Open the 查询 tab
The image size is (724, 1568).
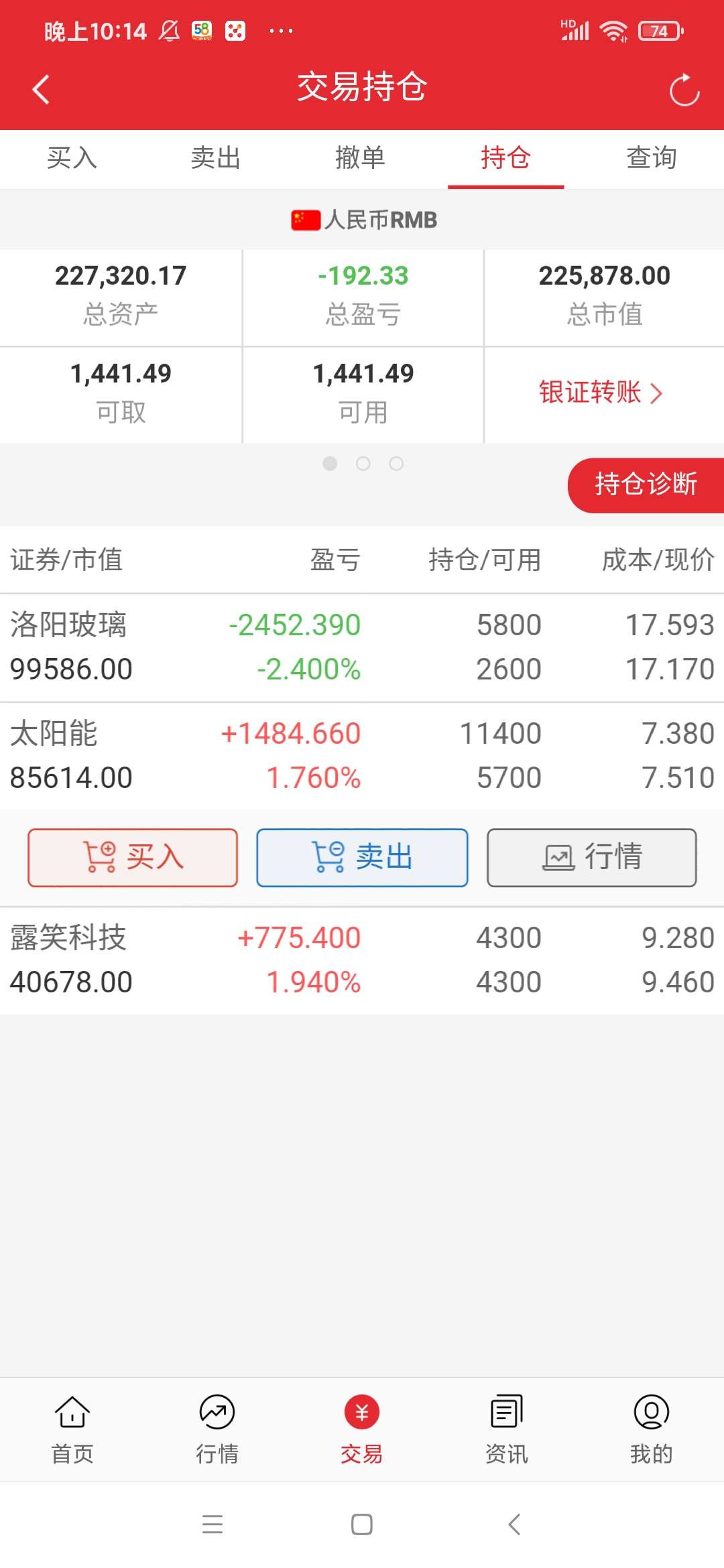pyautogui.click(x=651, y=158)
